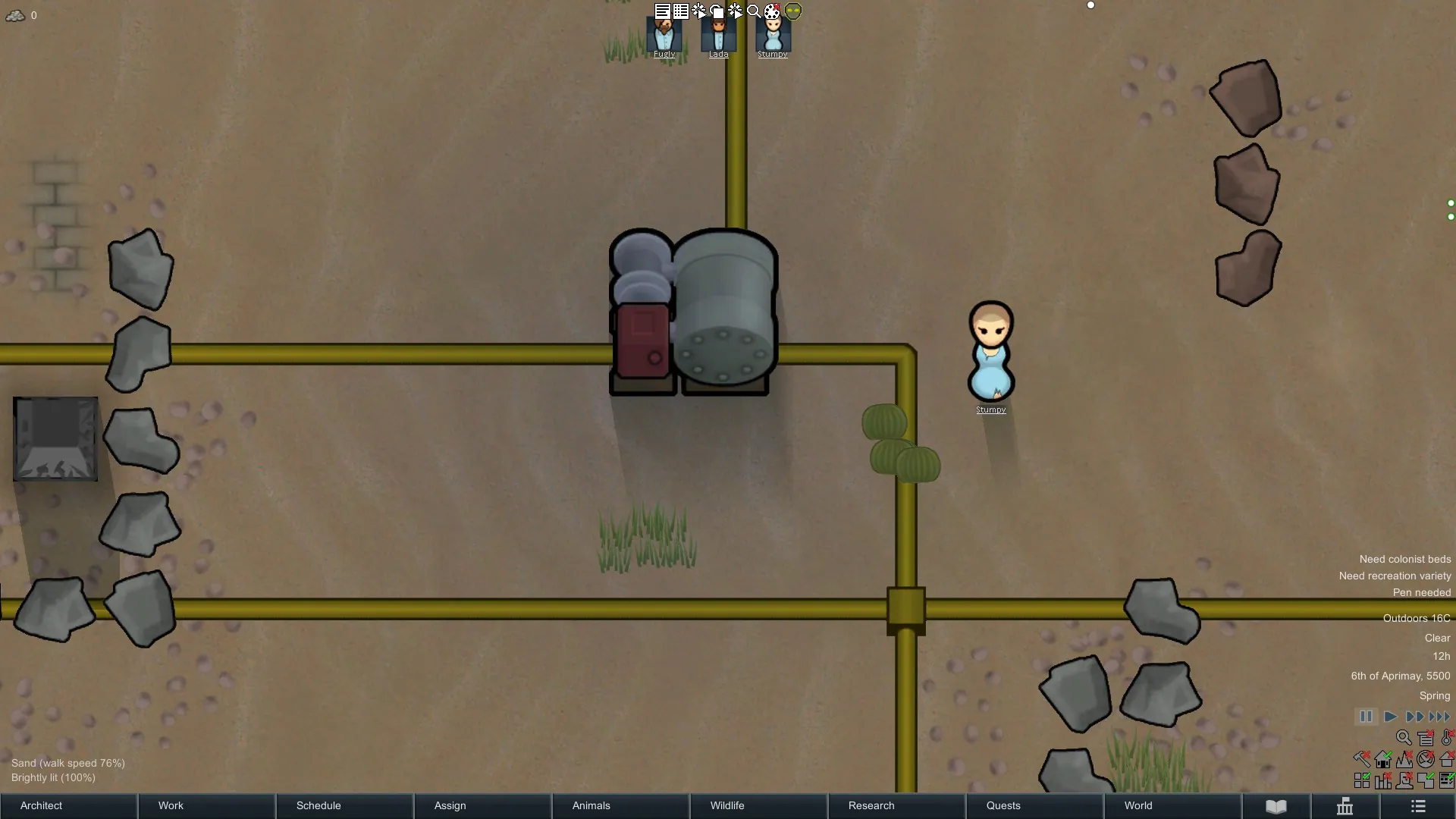Open the history book icon in bottom bar
The width and height of the screenshot is (1456, 819).
point(1276,806)
